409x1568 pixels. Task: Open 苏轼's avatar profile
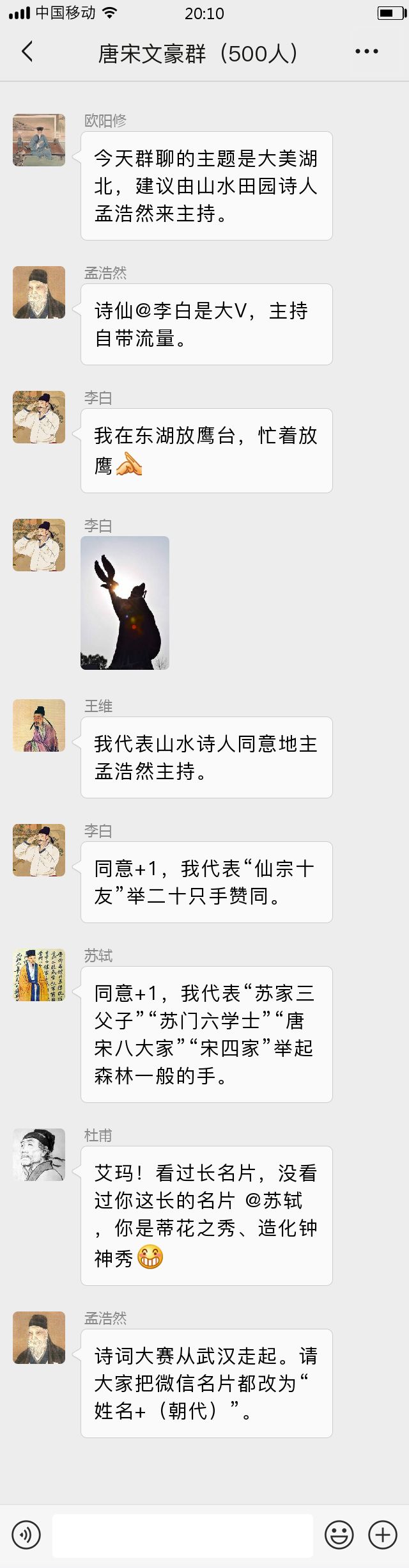tap(39, 975)
